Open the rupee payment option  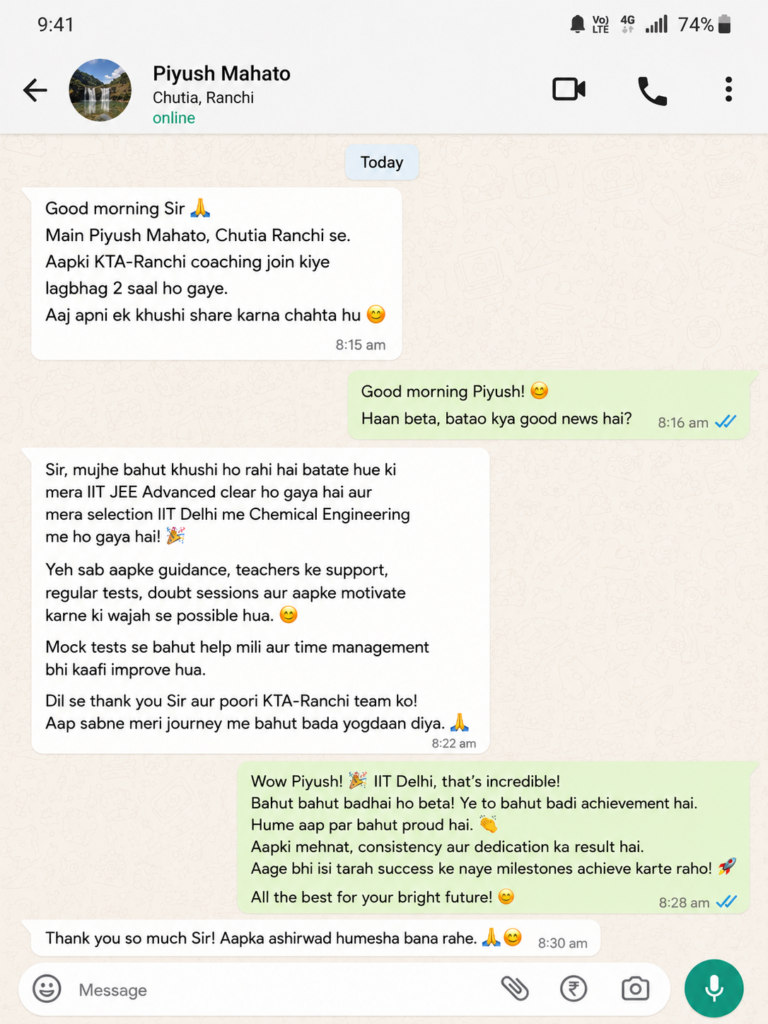click(573, 988)
